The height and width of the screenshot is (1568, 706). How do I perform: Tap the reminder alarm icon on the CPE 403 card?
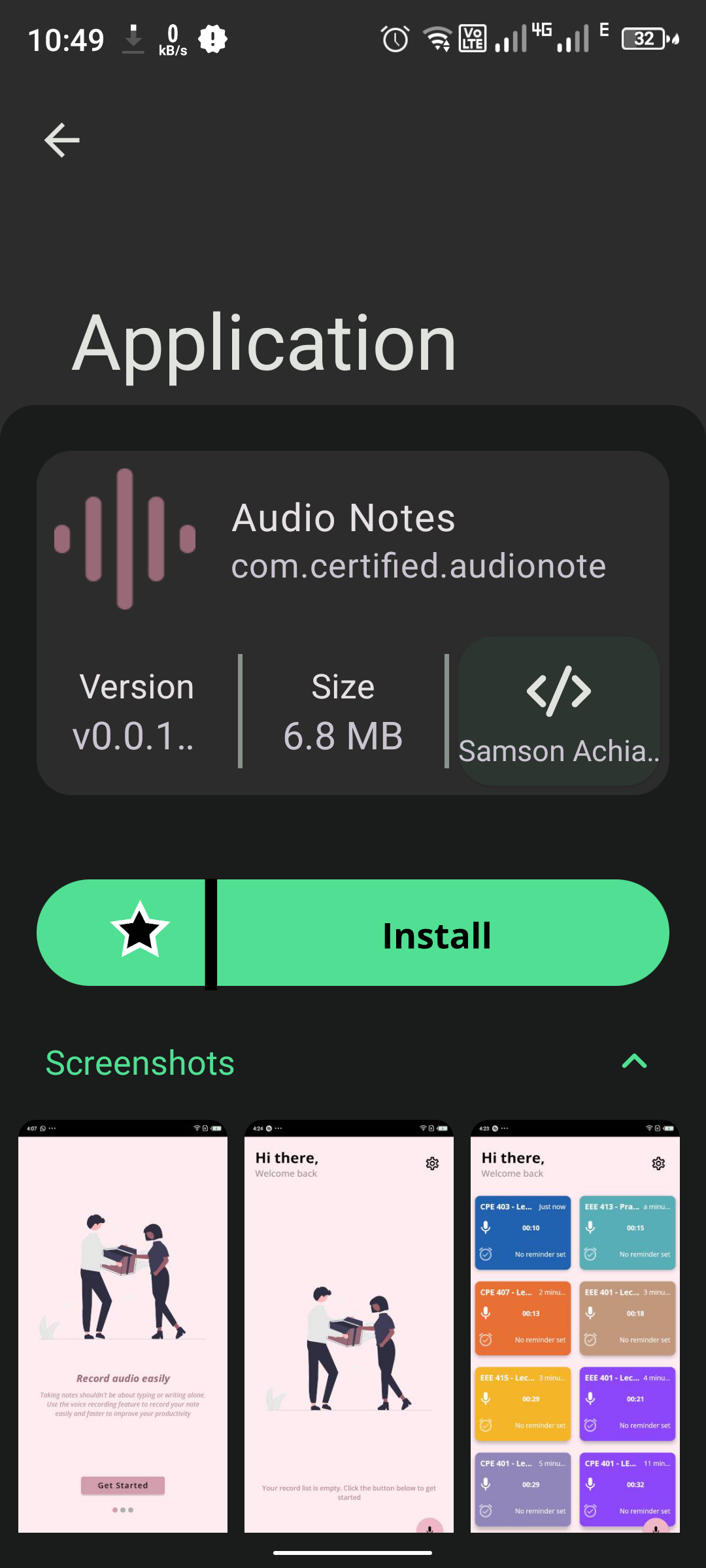(x=484, y=1254)
